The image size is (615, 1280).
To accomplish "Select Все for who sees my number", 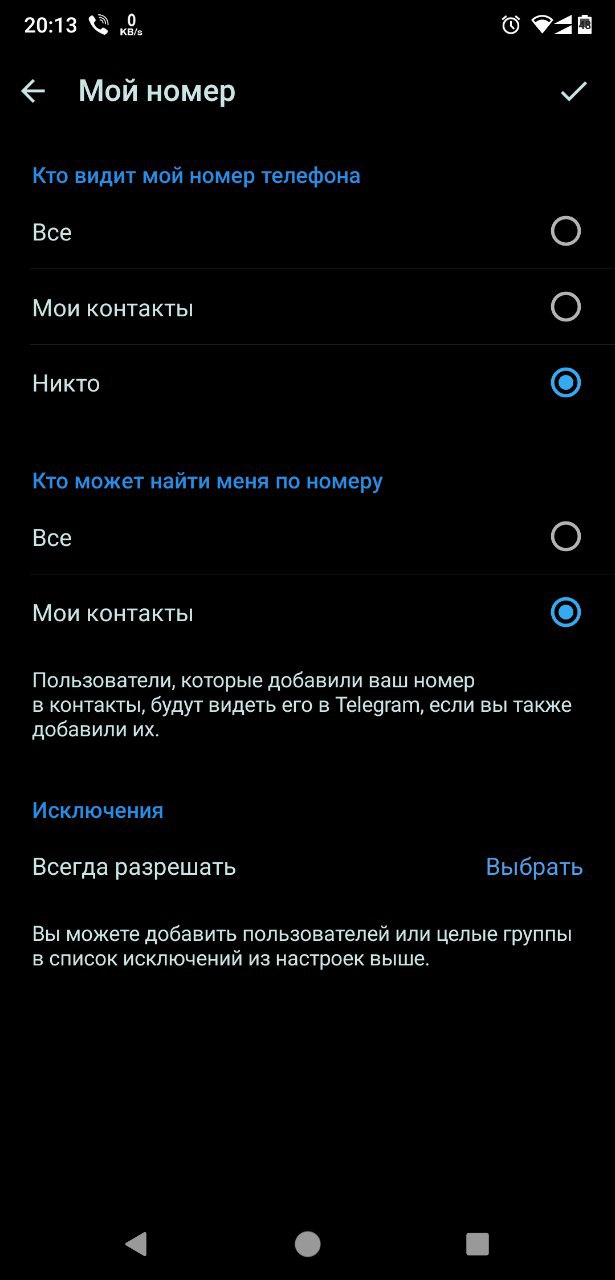I will 565,232.
